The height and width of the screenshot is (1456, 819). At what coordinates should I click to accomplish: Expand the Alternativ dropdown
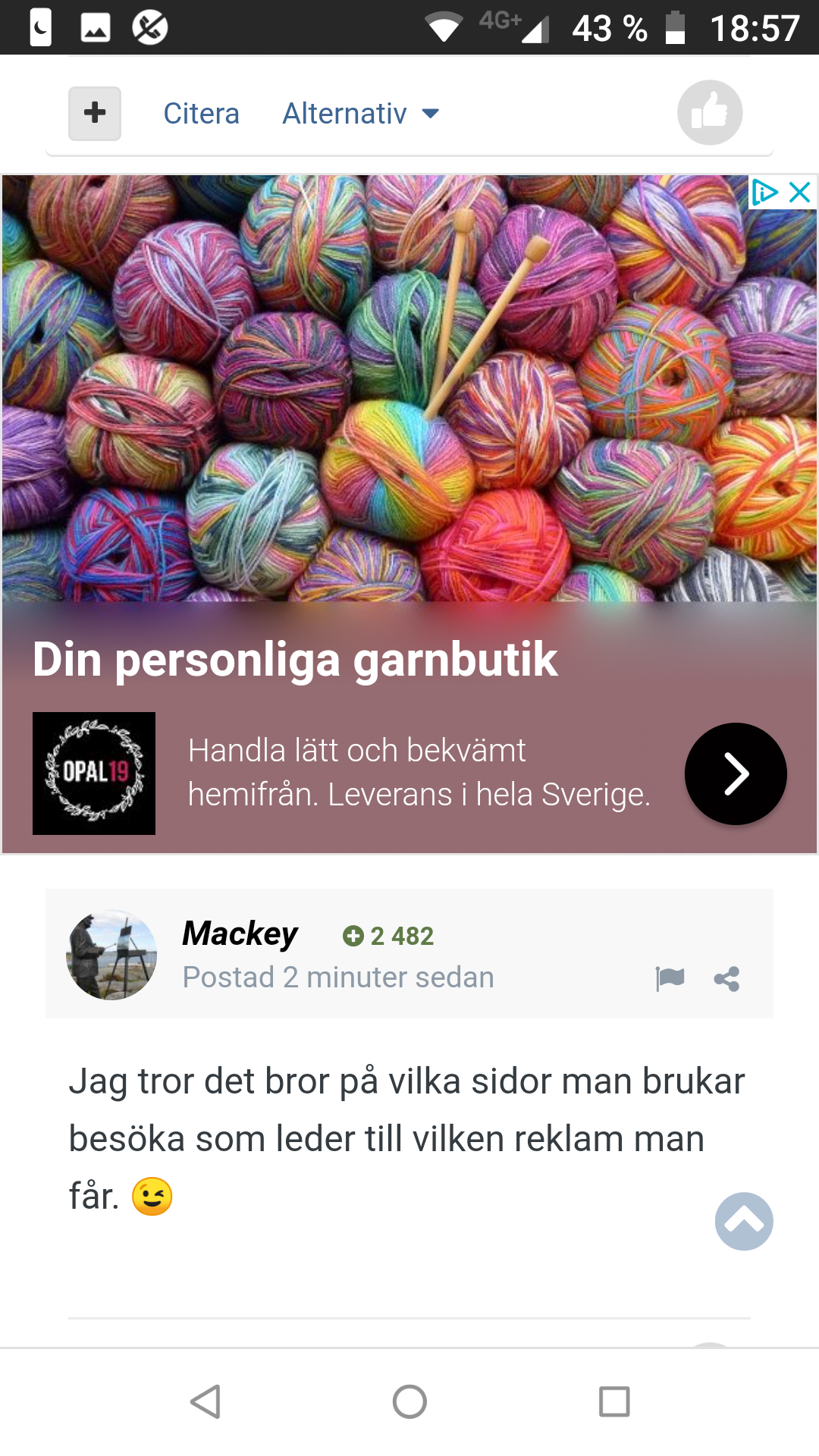click(x=361, y=114)
